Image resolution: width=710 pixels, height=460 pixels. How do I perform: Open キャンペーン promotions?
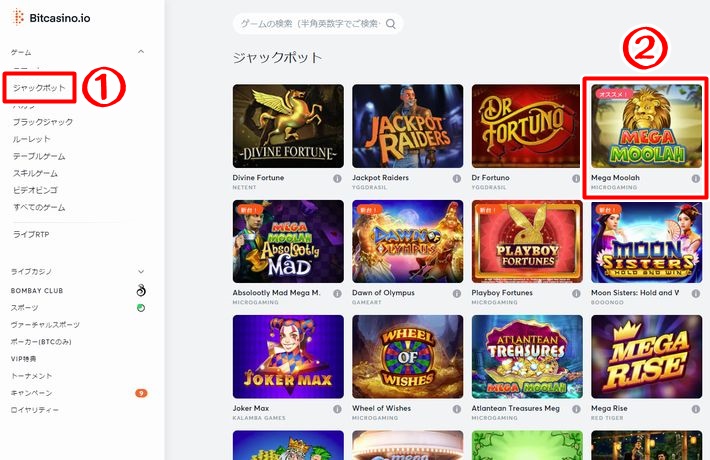[x=32, y=393]
